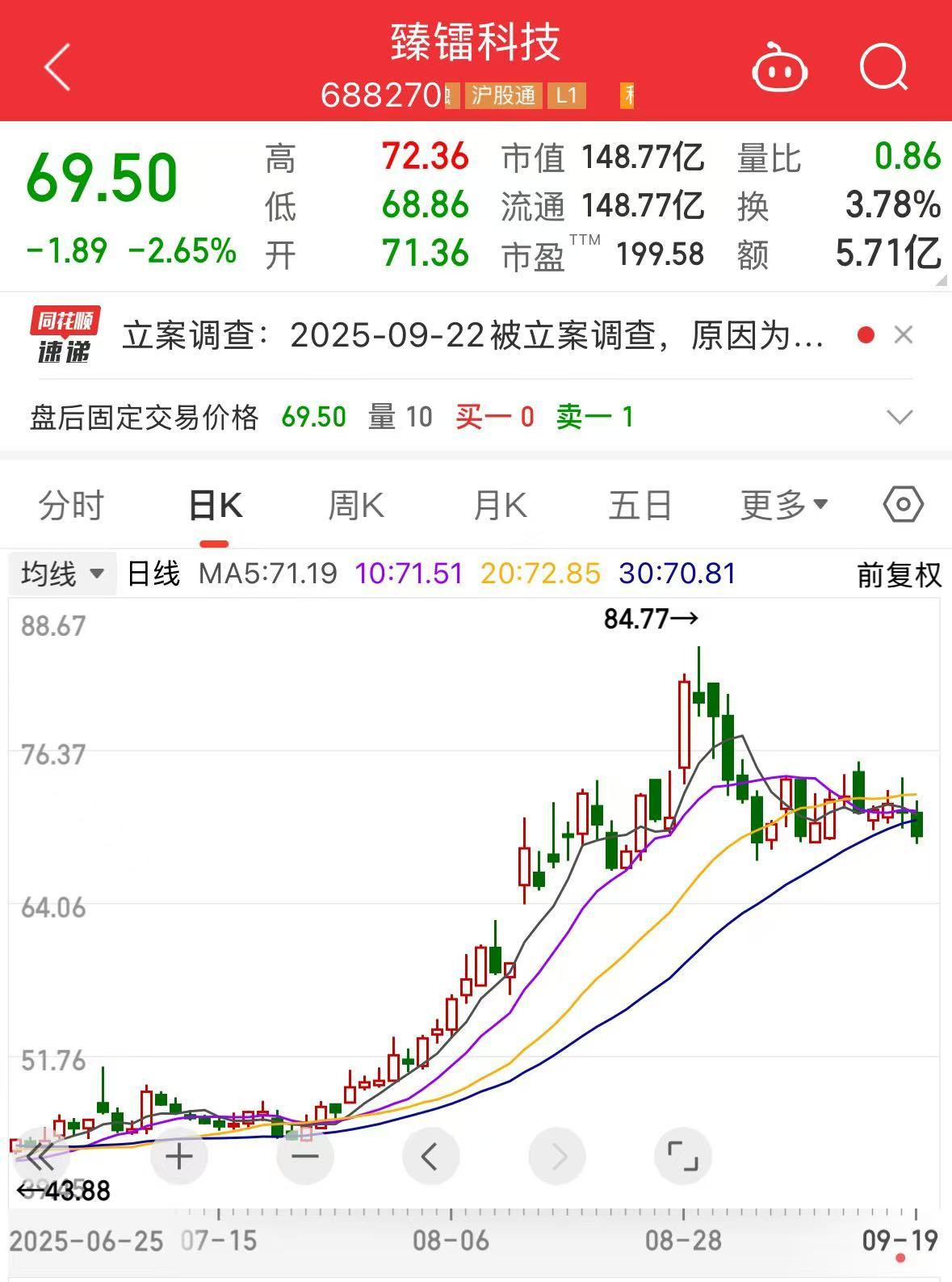
Task: Open the 更多 chart period dropdown
Action: 783,506
